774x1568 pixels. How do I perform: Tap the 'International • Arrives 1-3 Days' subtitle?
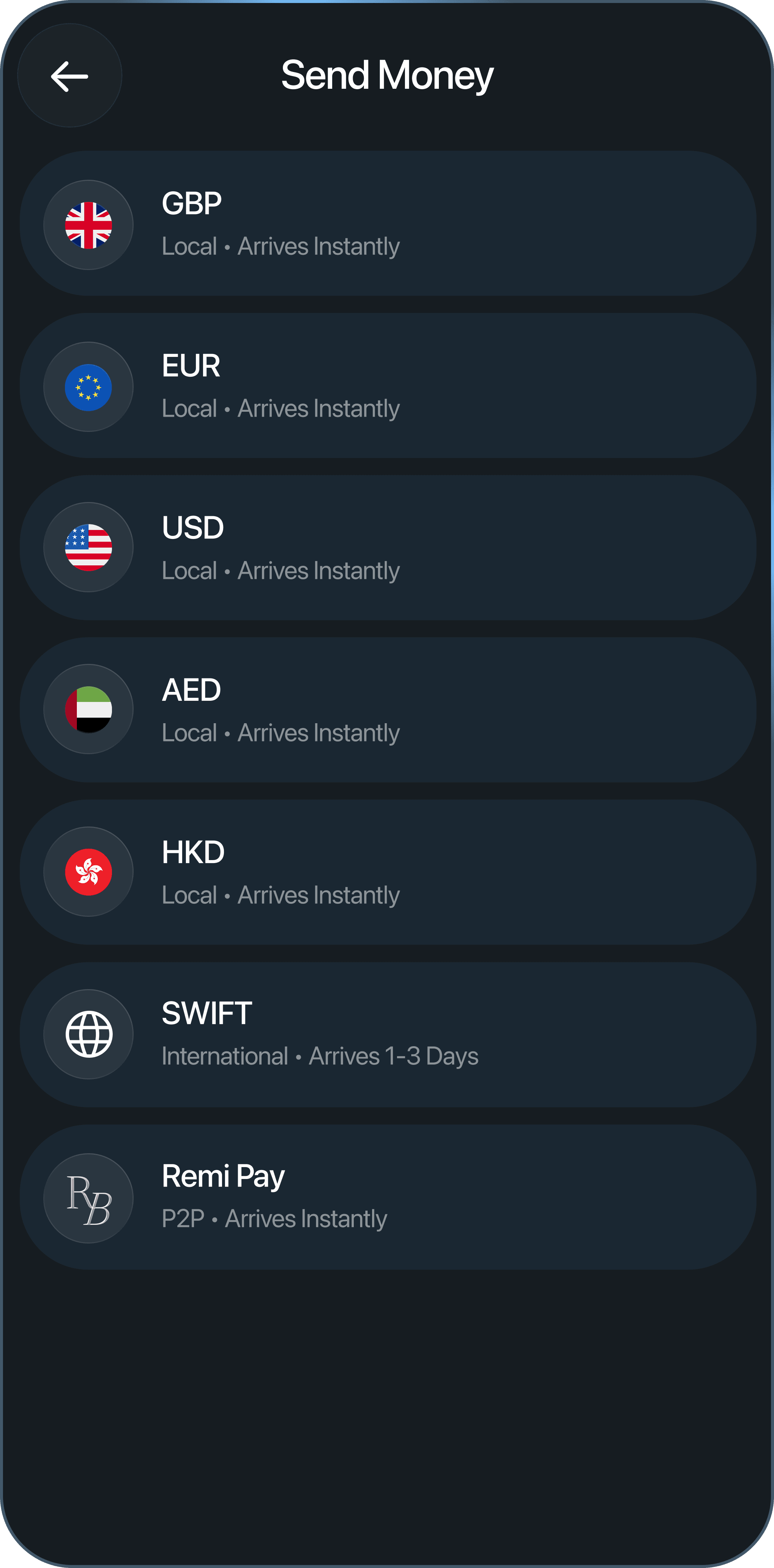coord(320,1056)
